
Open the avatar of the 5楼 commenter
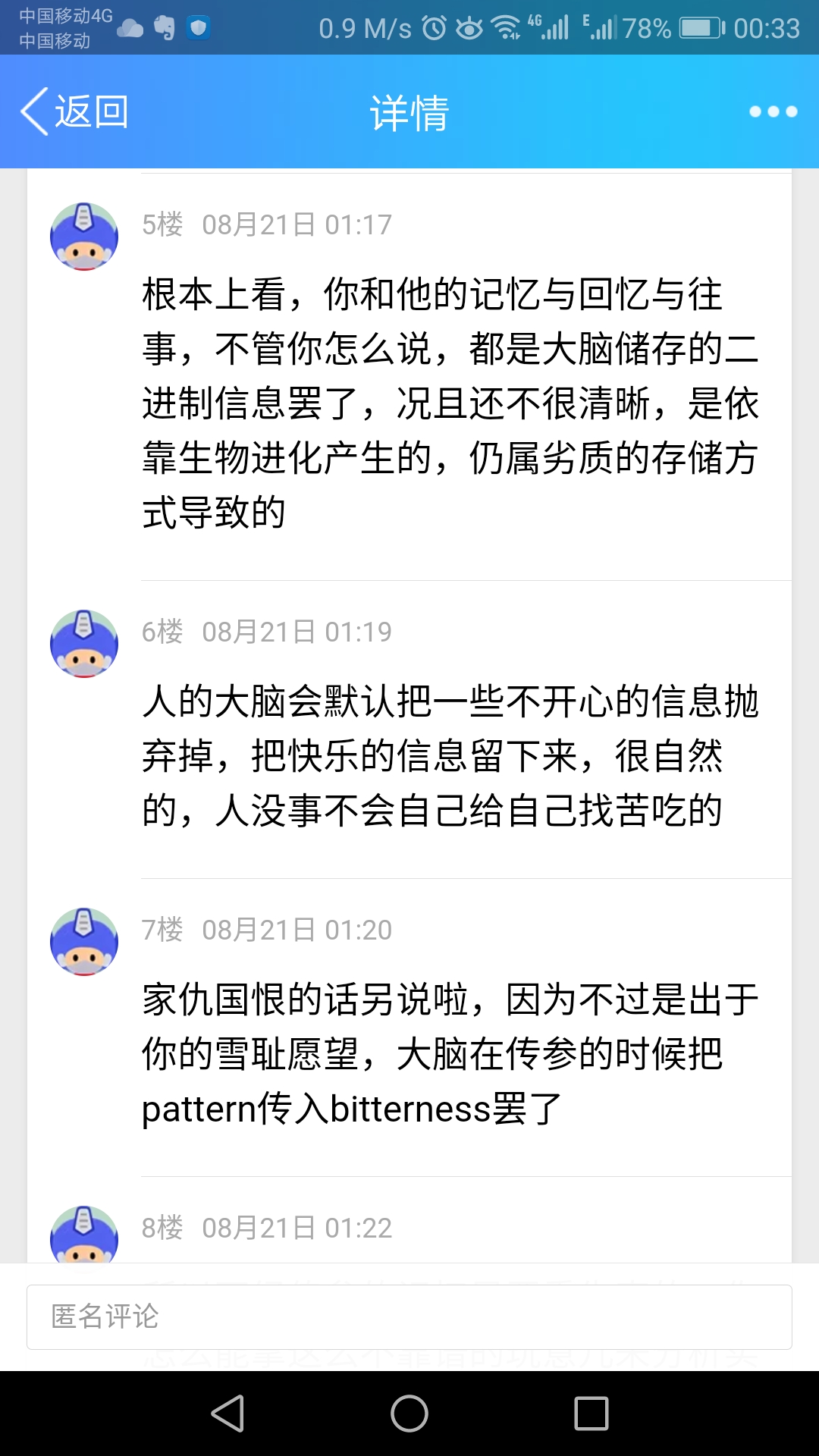click(x=84, y=237)
